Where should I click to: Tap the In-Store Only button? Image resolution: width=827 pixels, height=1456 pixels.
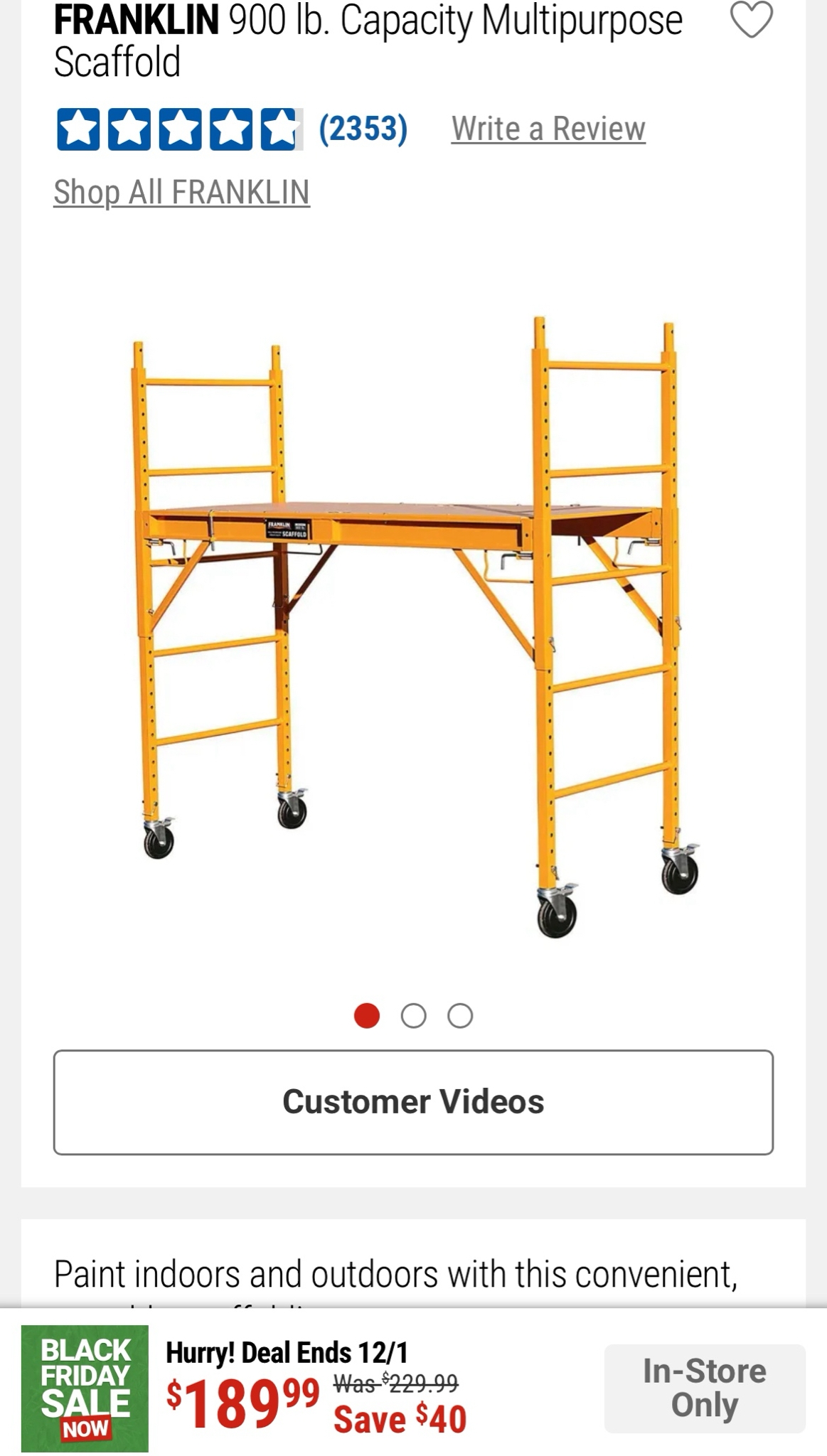(x=704, y=1388)
